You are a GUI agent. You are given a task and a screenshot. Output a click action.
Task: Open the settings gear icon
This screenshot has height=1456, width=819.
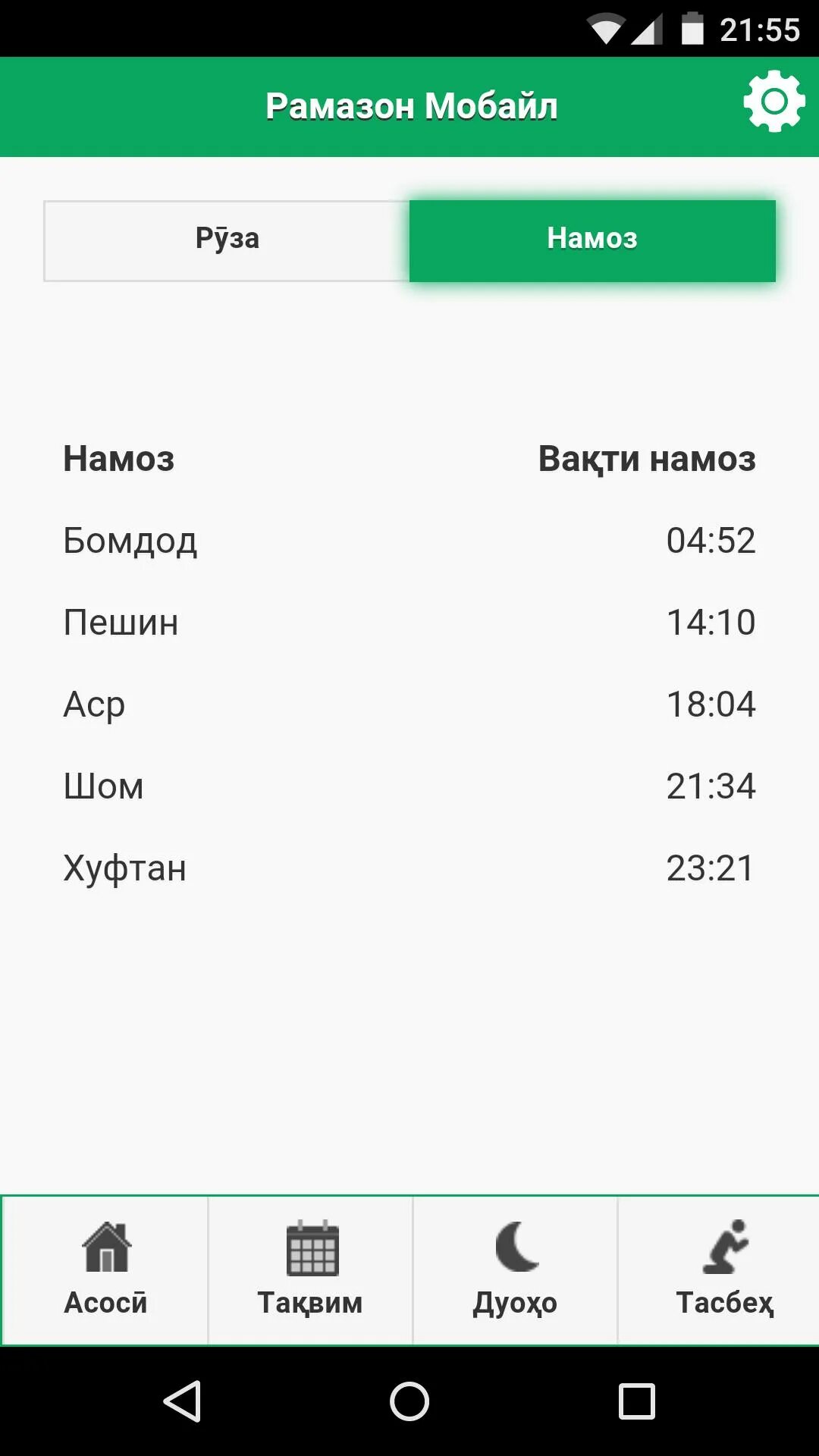coord(773,102)
